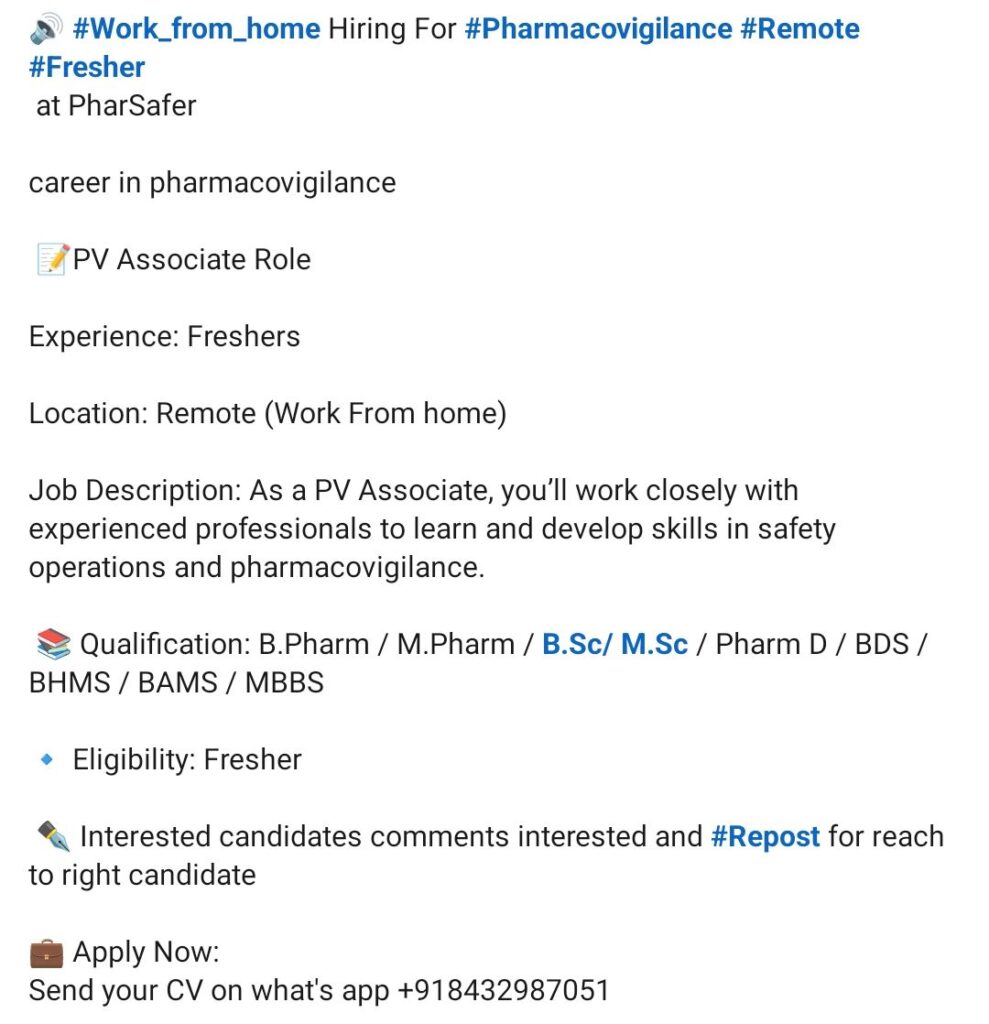Image resolution: width=989 pixels, height=1024 pixels.
Task: Open the B.Sc/ M.Sc highlighted link
Action: click(614, 644)
